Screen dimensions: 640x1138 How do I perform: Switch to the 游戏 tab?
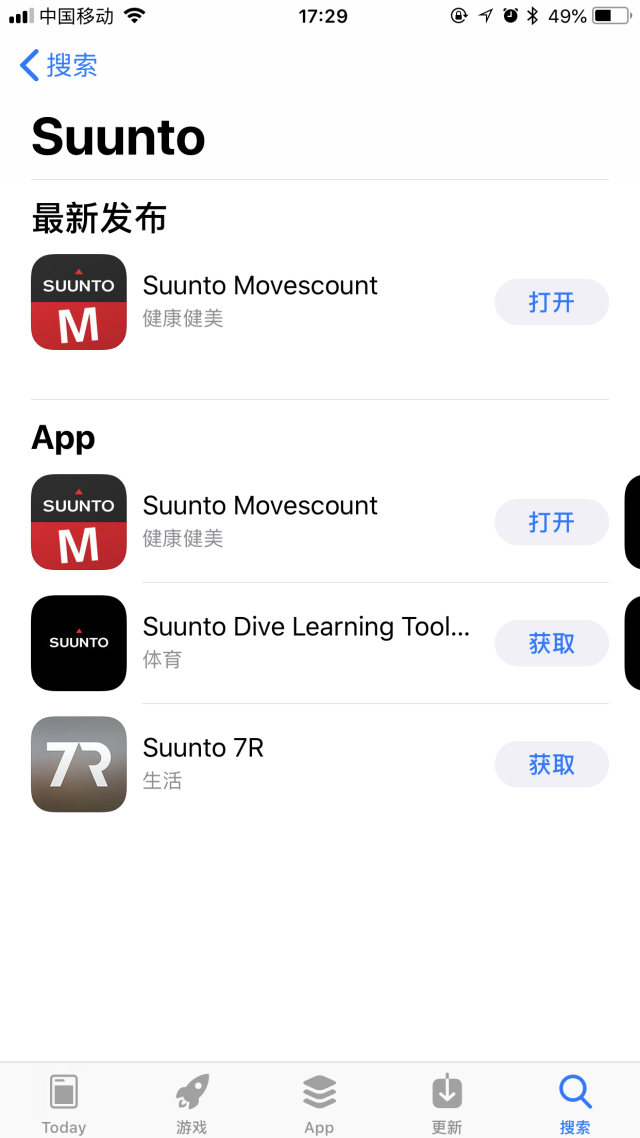pyautogui.click(x=192, y=1103)
